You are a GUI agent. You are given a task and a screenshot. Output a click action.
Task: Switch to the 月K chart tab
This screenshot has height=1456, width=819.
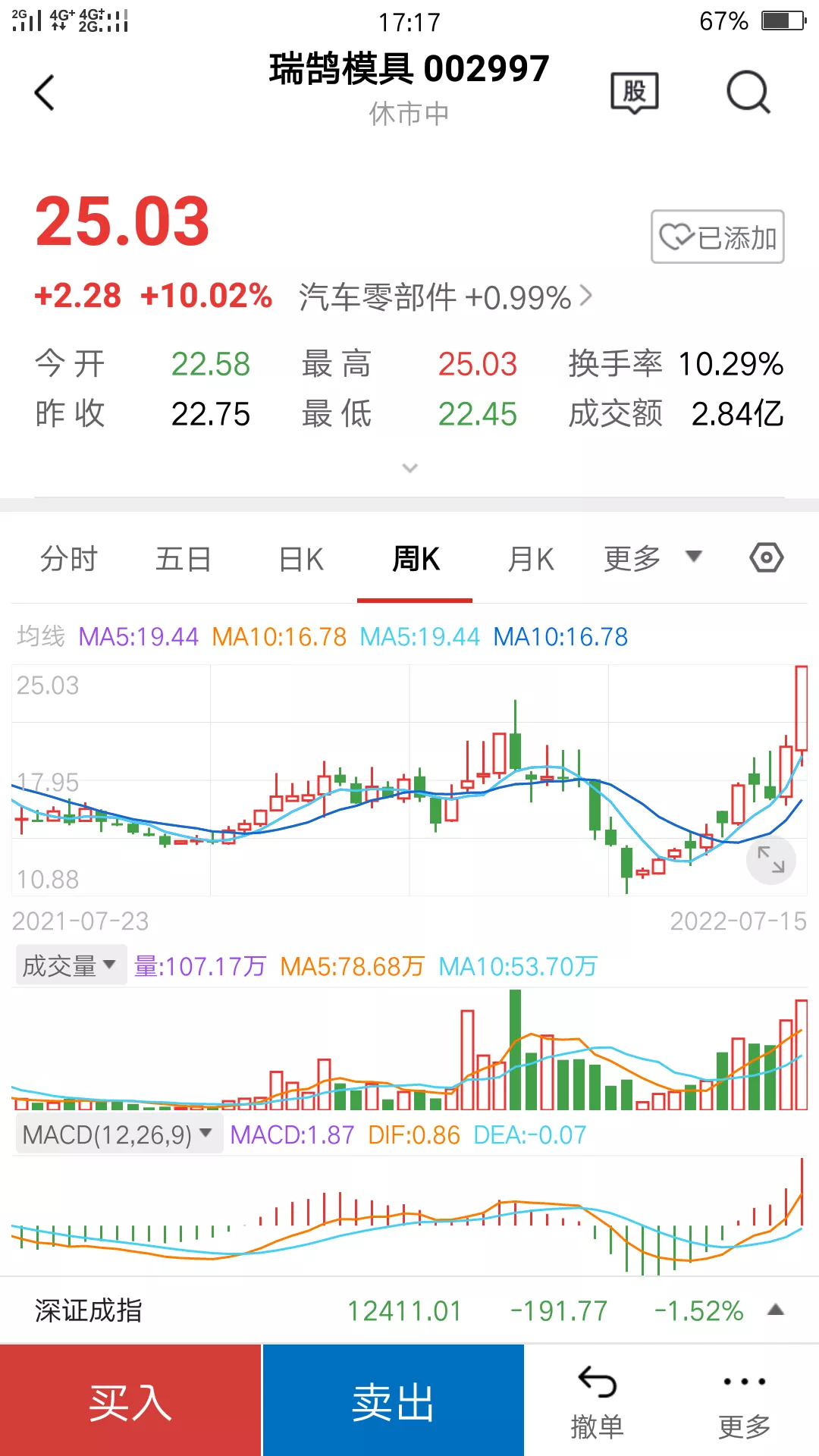pyautogui.click(x=531, y=559)
